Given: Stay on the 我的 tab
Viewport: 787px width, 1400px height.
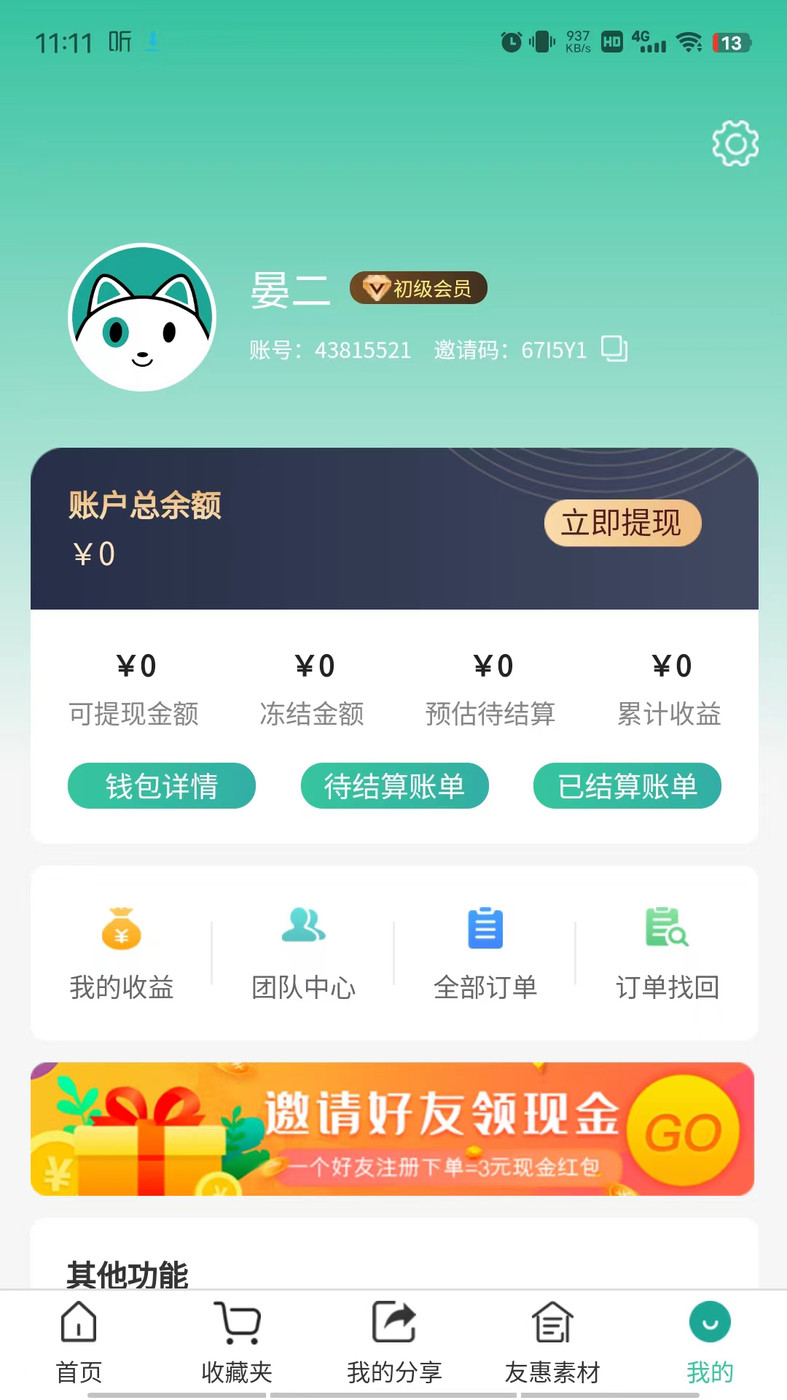Looking at the screenshot, I should pos(709,1345).
